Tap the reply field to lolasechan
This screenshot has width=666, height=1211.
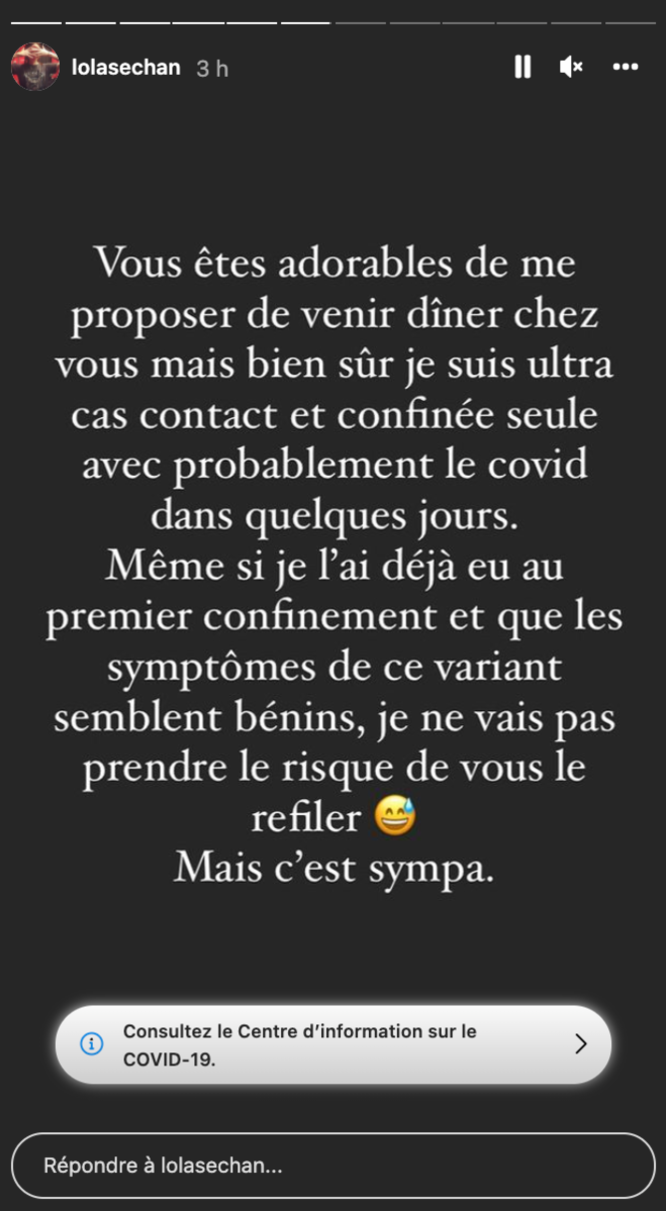pos(333,1166)
